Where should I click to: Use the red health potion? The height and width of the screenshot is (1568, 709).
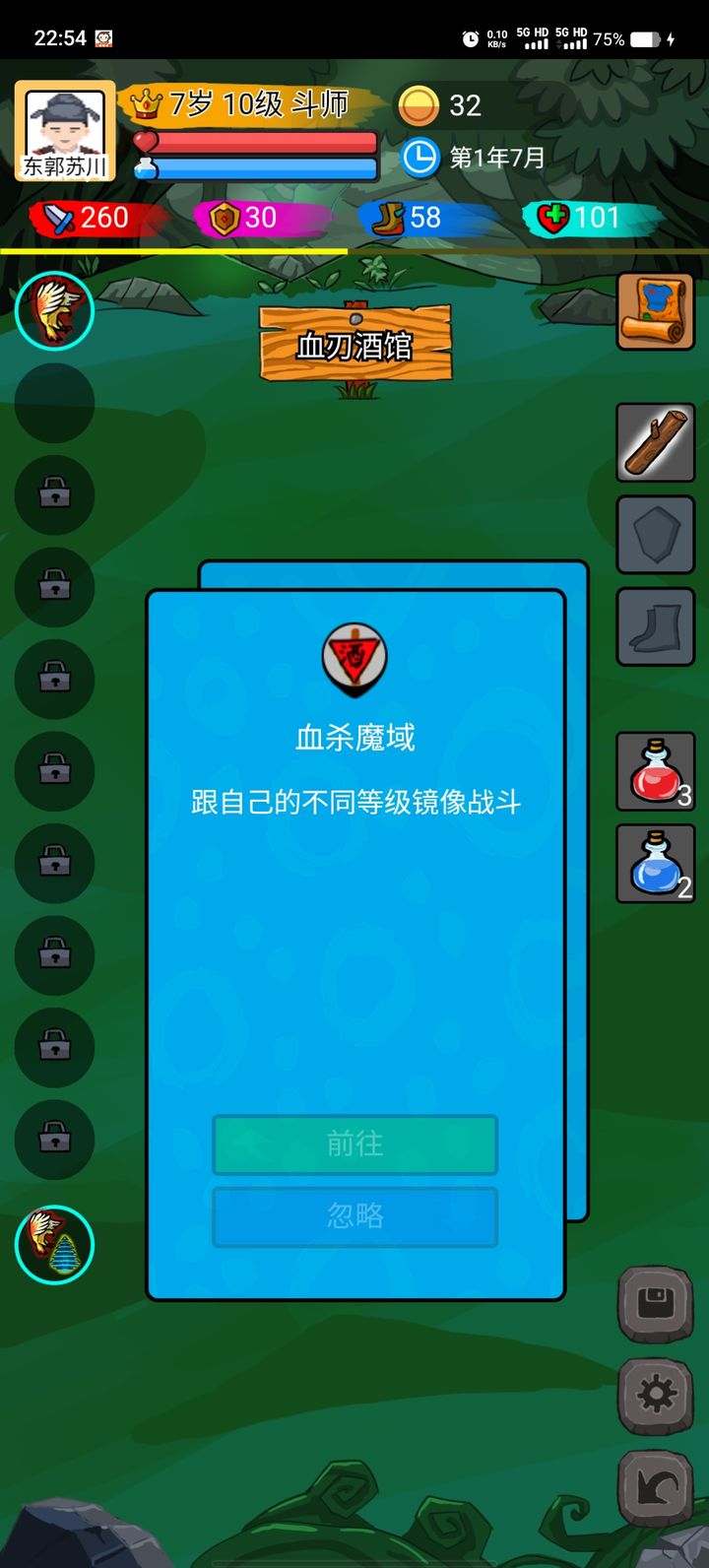coord(656,771)
